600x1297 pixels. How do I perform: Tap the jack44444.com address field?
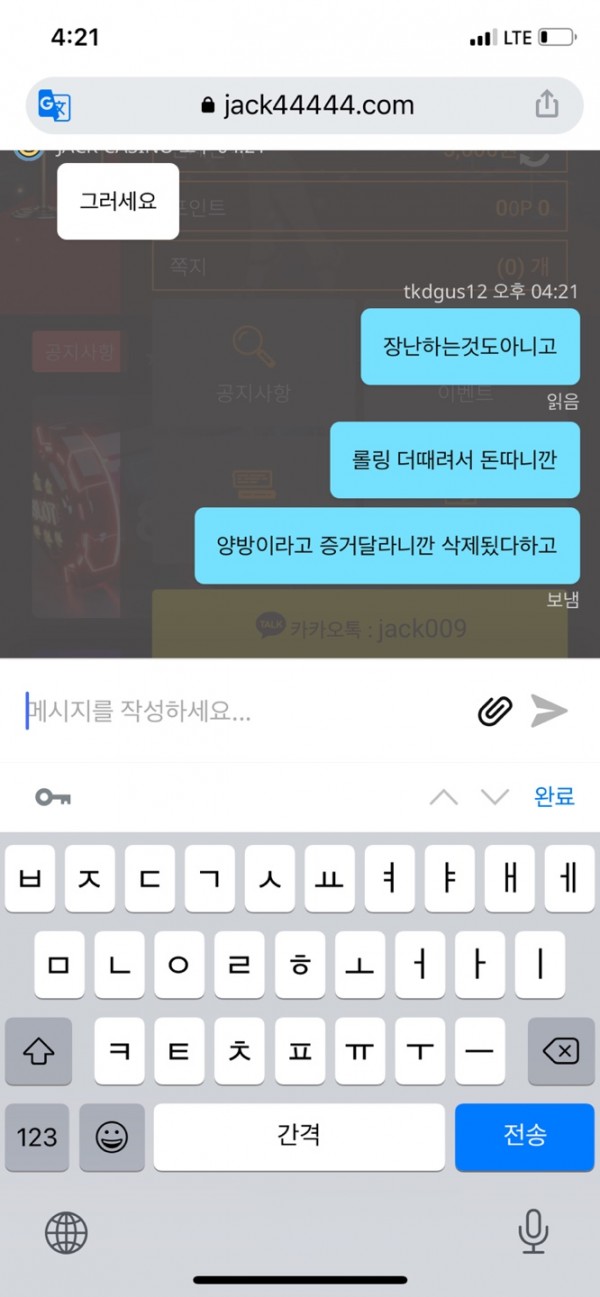[x=305, y=105]
